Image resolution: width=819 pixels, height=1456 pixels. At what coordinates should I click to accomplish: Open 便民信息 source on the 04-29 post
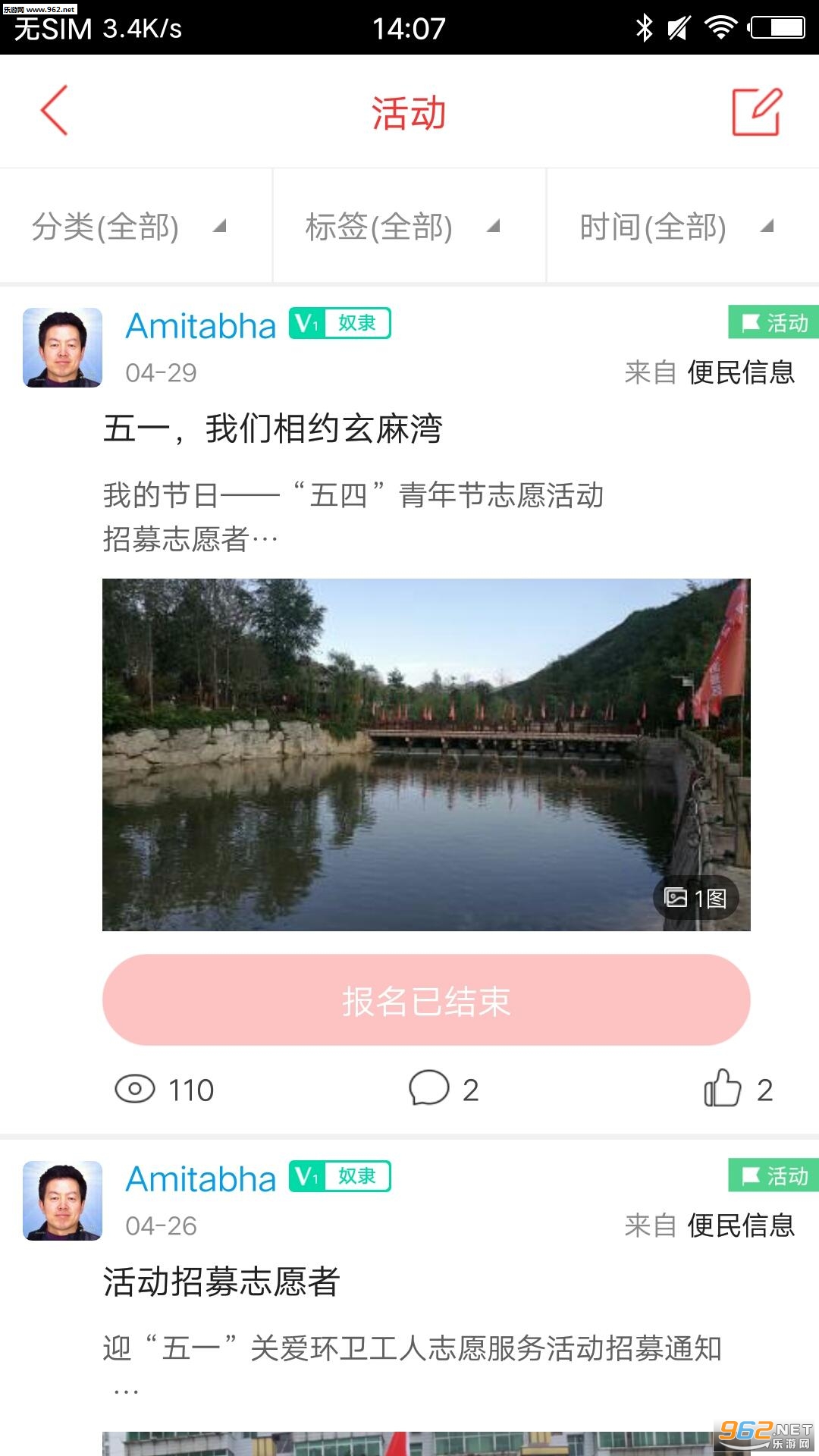click(740, 372)
